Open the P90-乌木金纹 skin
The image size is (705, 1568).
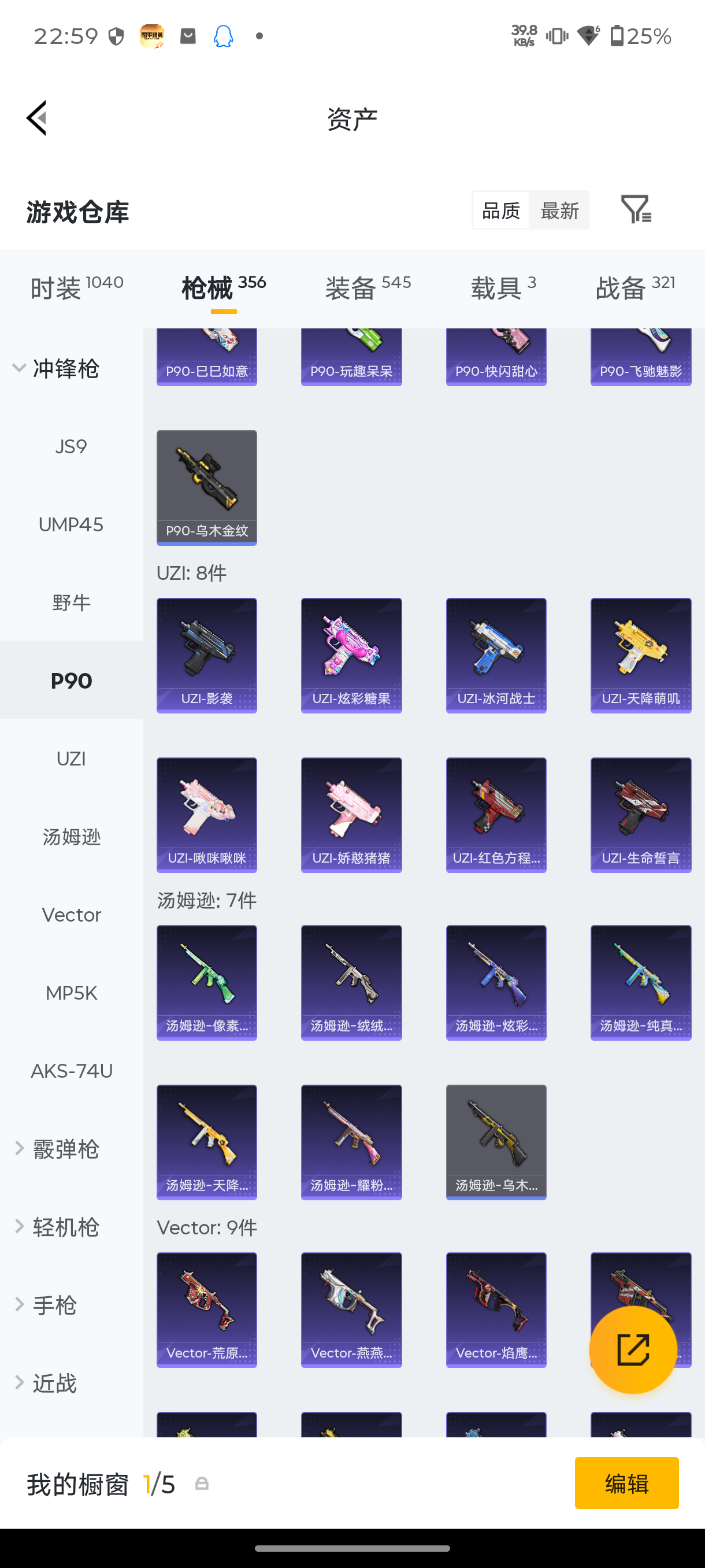[x=207, y=487]
